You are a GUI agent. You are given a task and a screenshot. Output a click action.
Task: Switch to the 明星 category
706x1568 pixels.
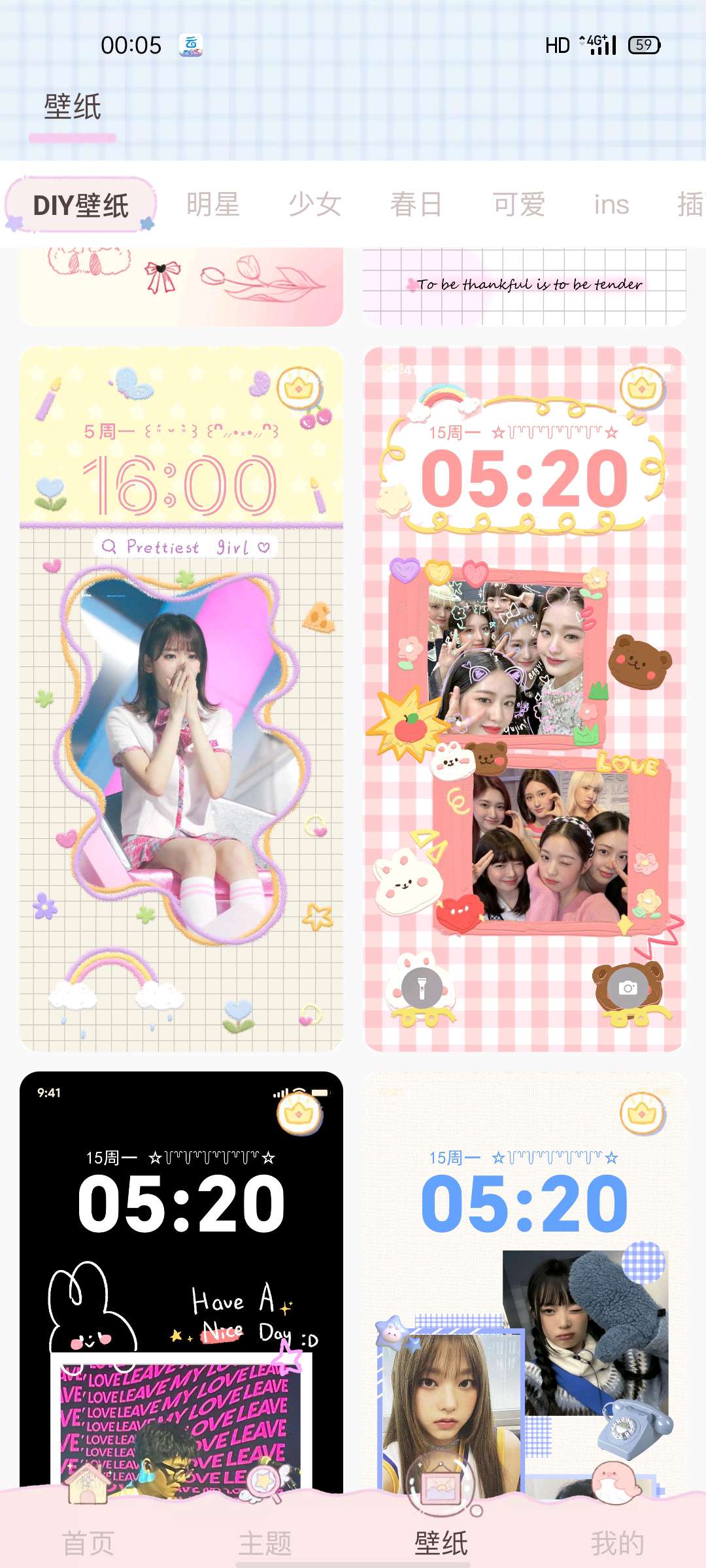click(212, 205)
